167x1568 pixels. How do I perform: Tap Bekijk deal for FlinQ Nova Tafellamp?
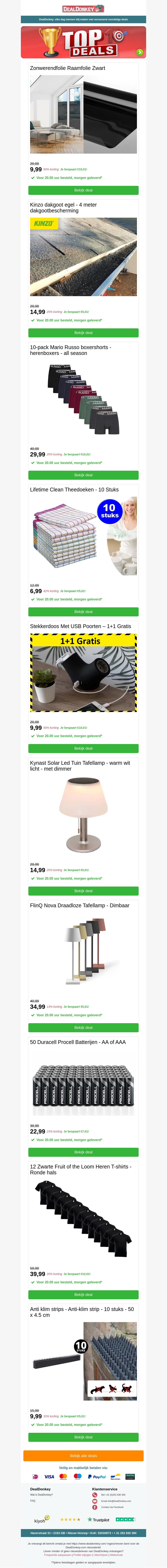[83, 1027]
